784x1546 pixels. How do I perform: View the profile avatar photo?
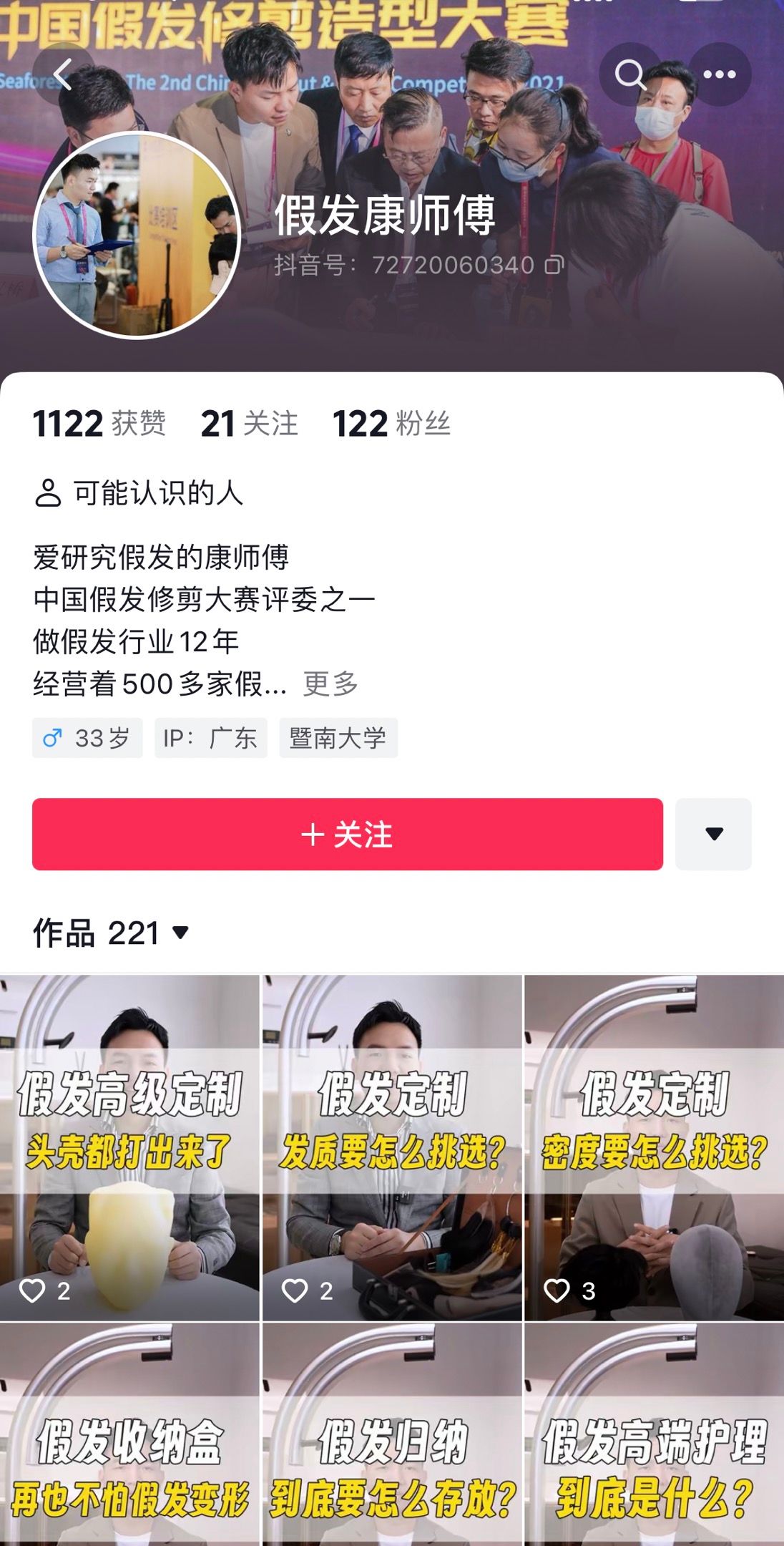[x=137, y=235]
